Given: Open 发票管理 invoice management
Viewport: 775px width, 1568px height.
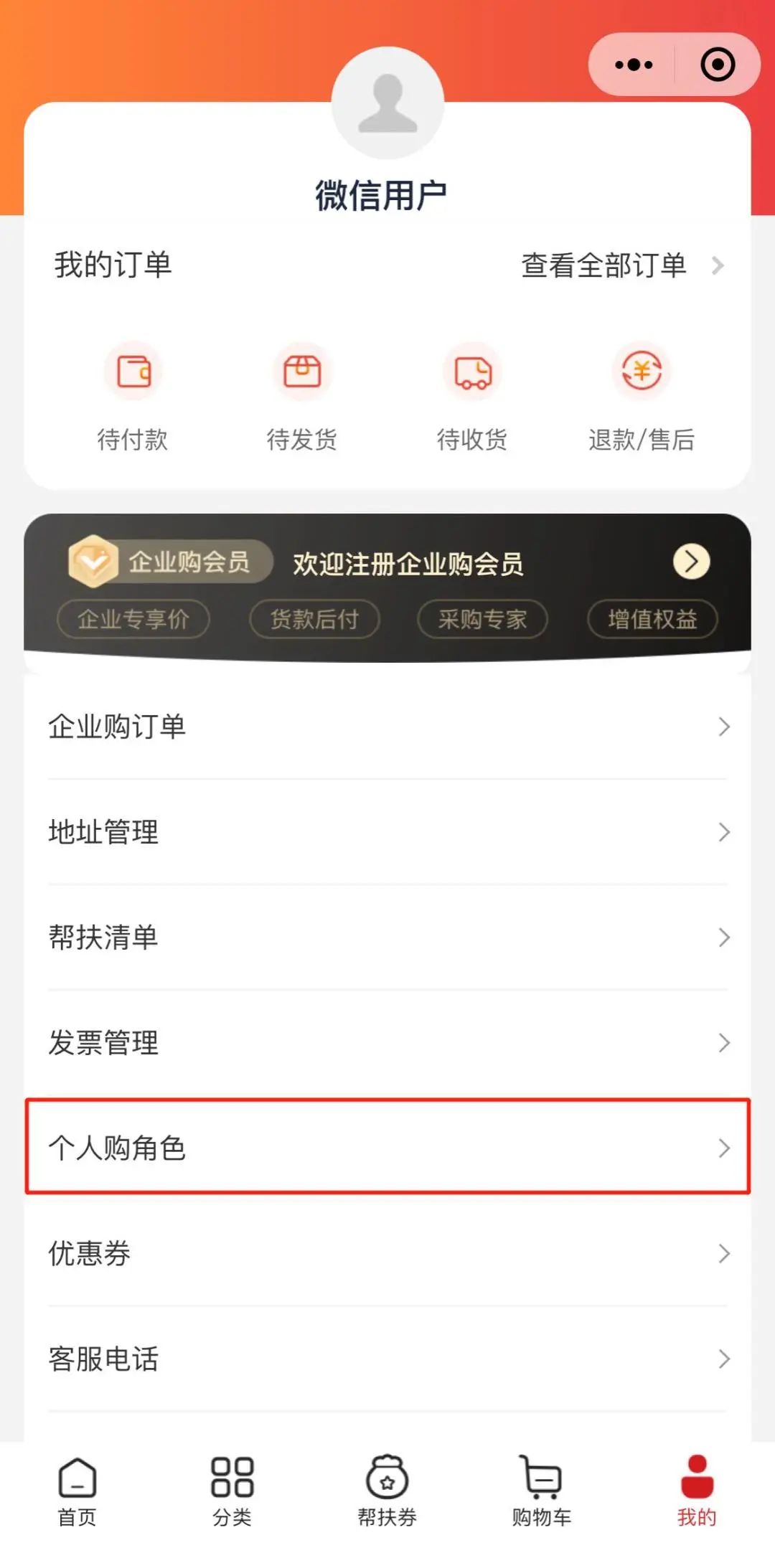Looking at the screenshot, I should point(387,1043).
